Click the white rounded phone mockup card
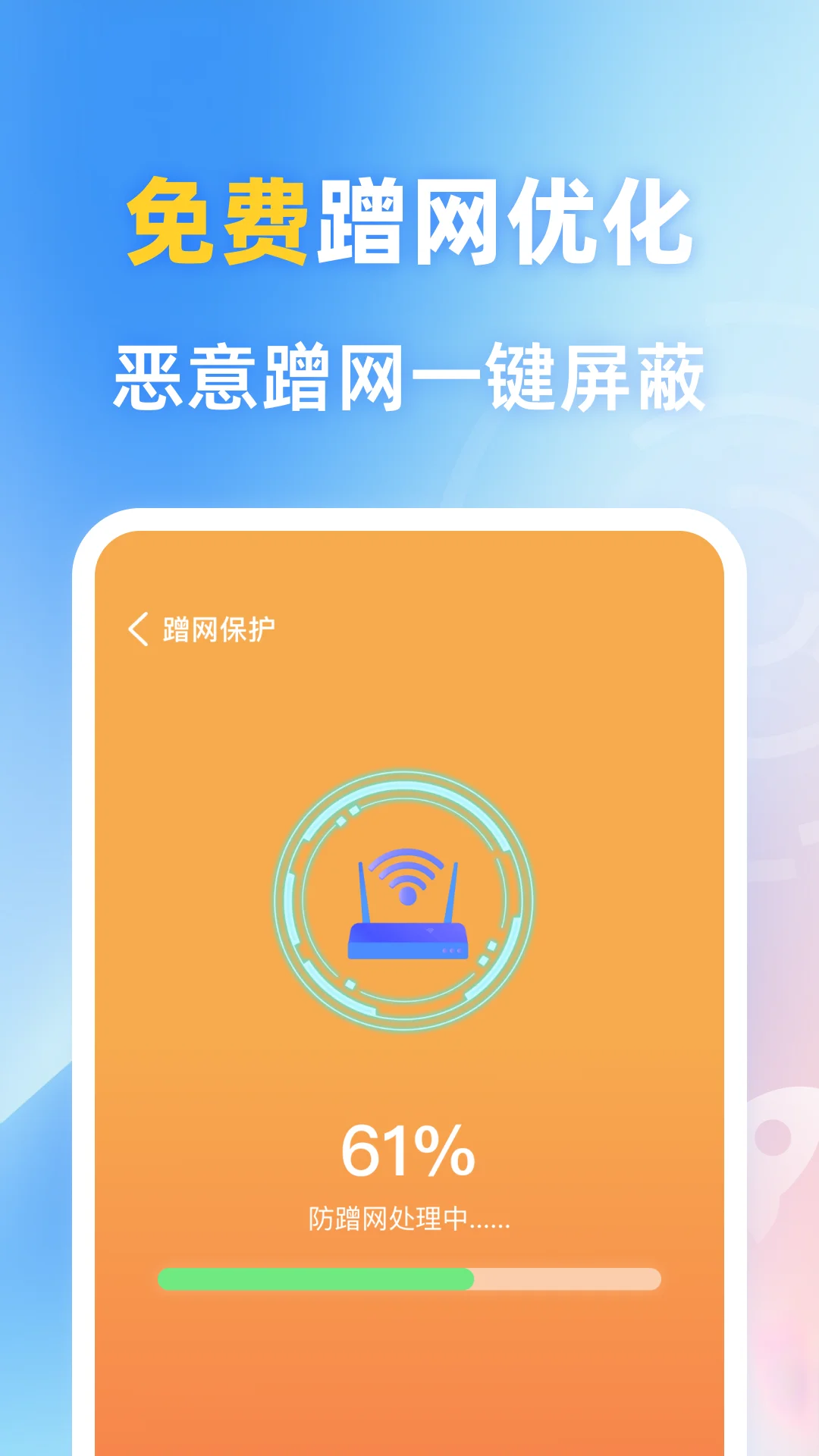 pyautogui.click(x=409, y=986)
